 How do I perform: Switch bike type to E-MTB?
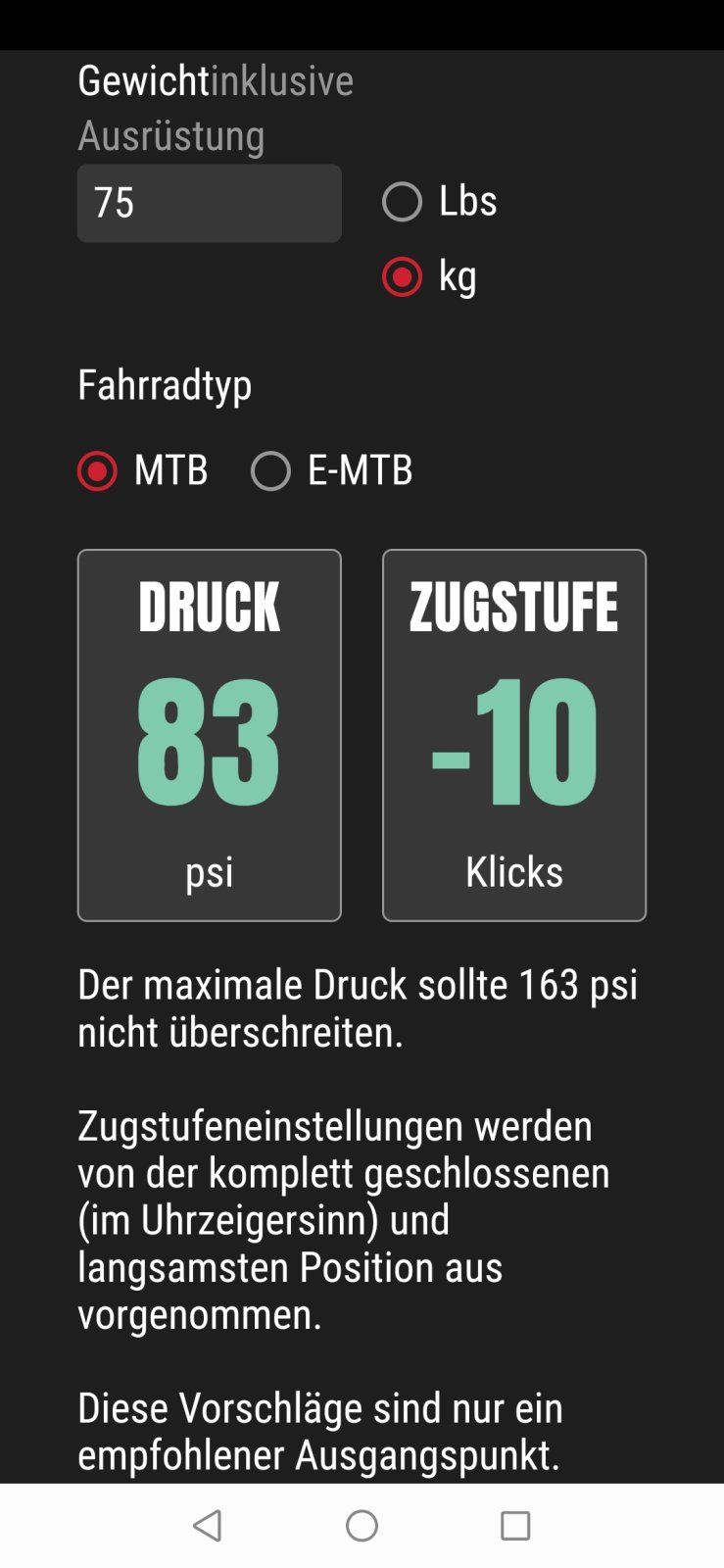(271, 471)
